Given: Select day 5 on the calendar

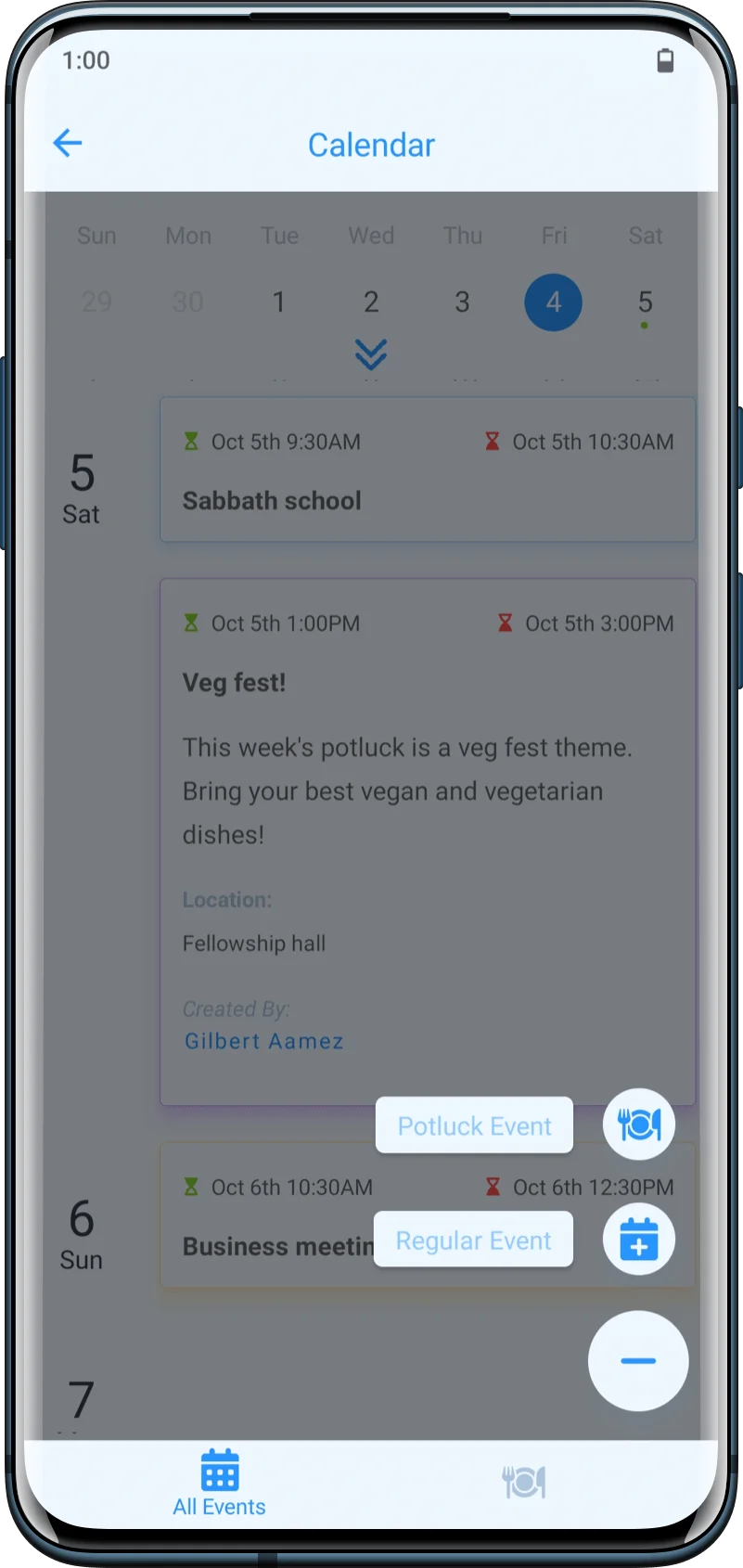Looking at the screenshot, I should 645,302.
